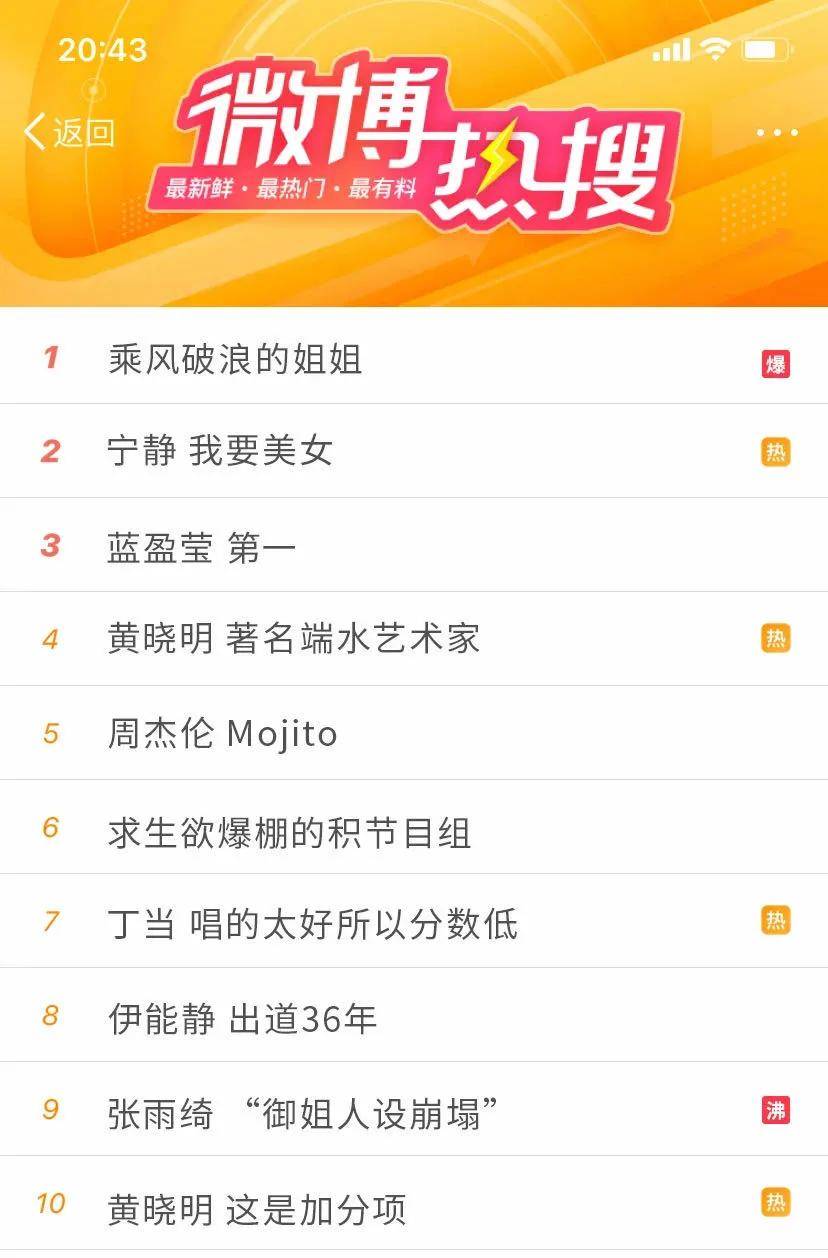Viewport: 828px width, 1258px height.
Task: View hot search 黄晓明 这是加分项
Action: pyautogui.click(x=257, y=1208)
